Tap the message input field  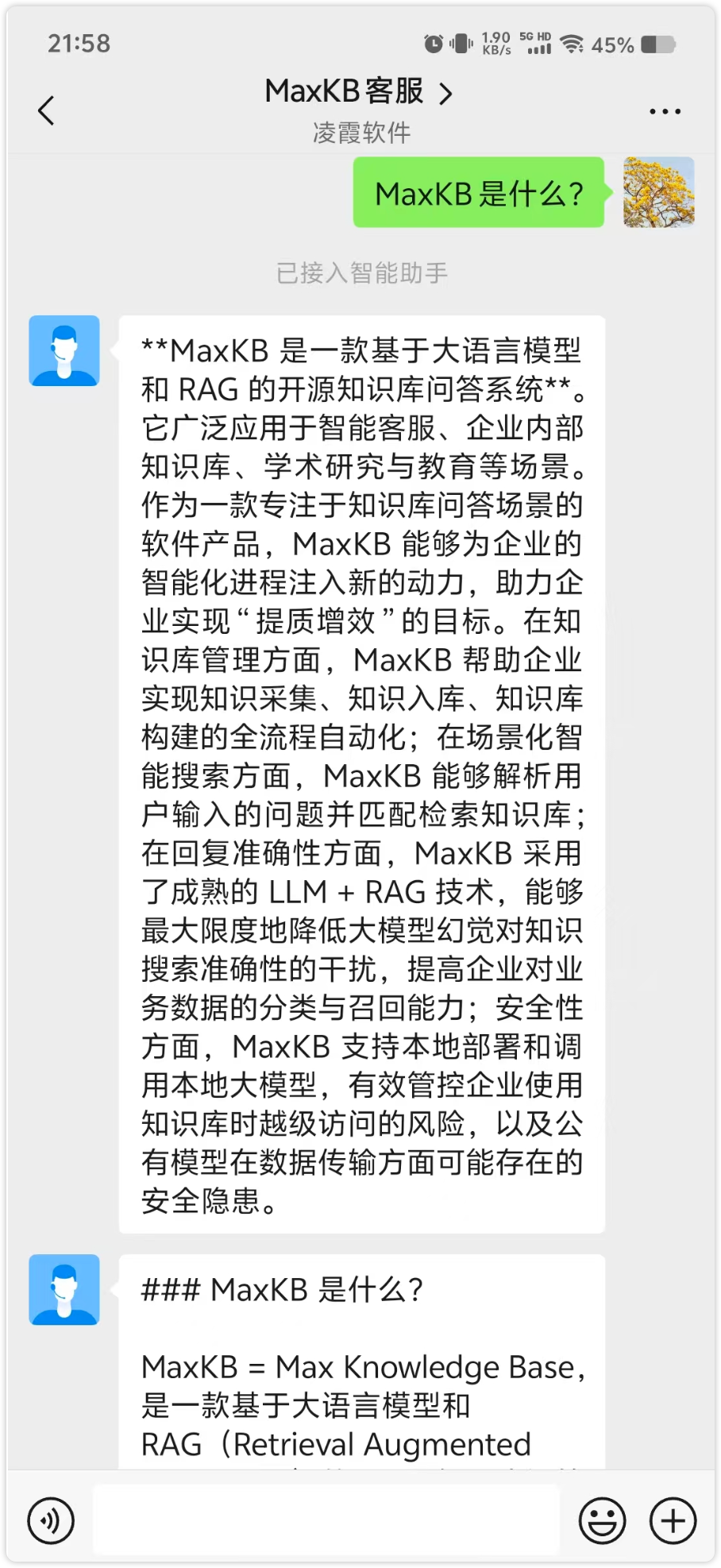pos(326,1520)
